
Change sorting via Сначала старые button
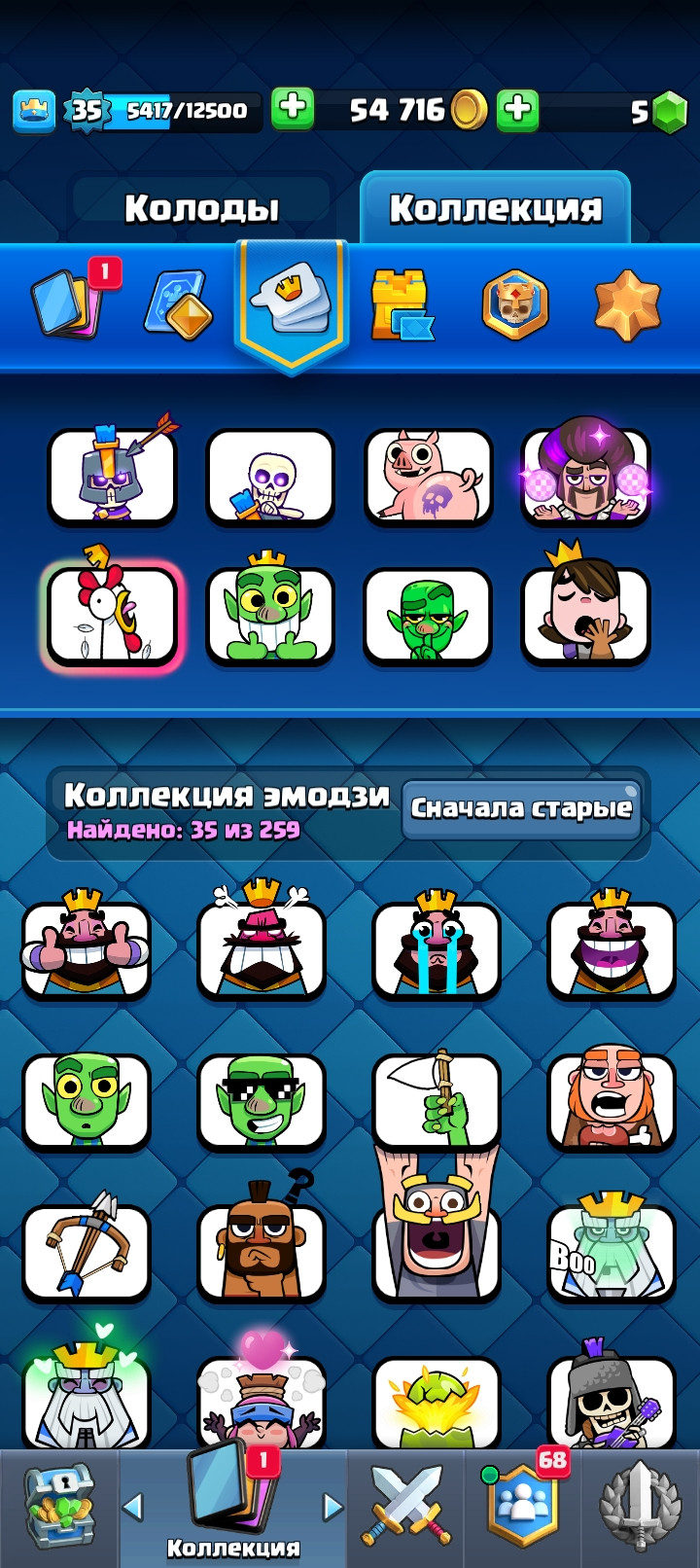521,809
